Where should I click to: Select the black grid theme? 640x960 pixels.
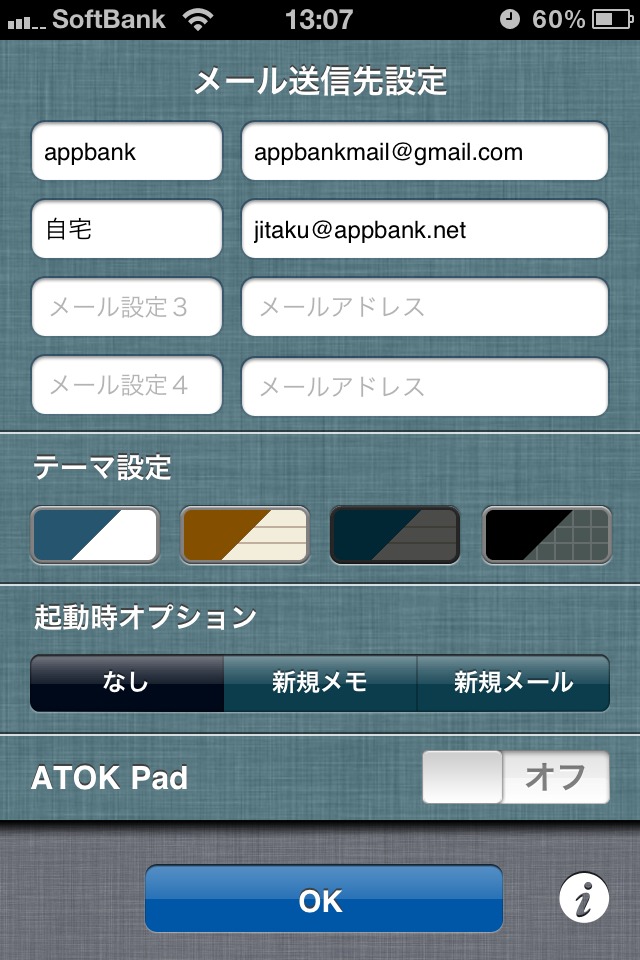[x=546, y=536]
